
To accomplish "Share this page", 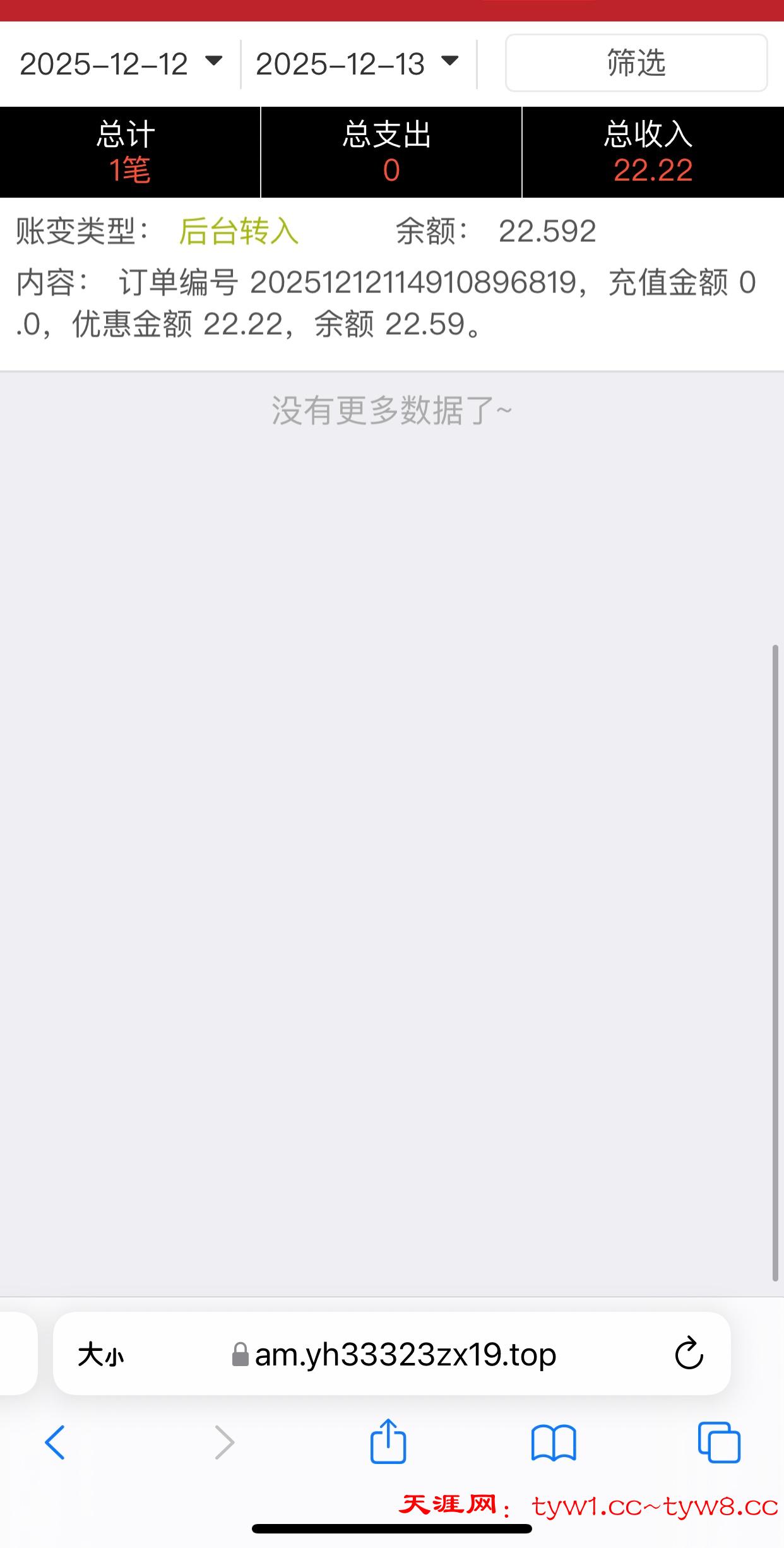I will pyautogui.click(x=388, y=1442).
